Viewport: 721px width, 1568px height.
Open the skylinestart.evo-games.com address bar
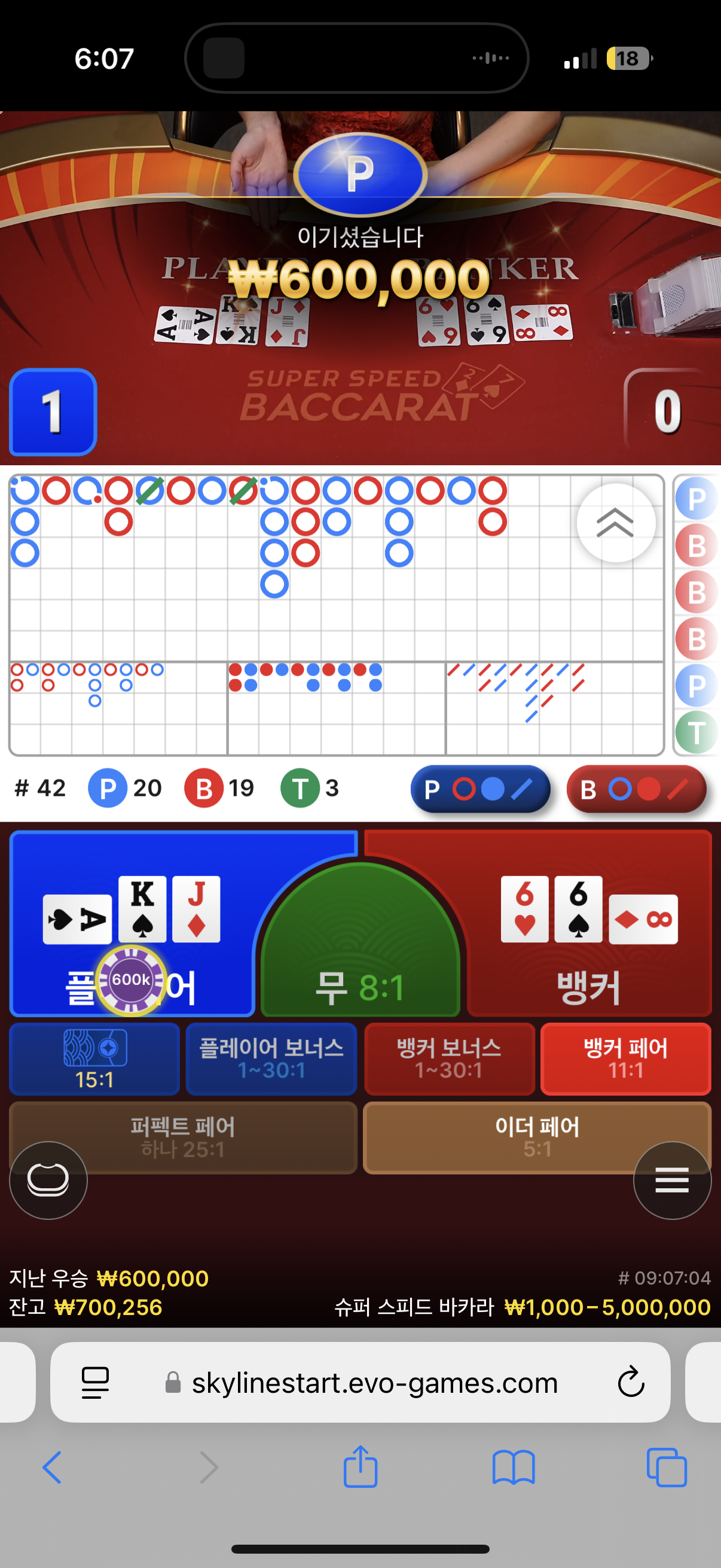[x=374, y=1383]
